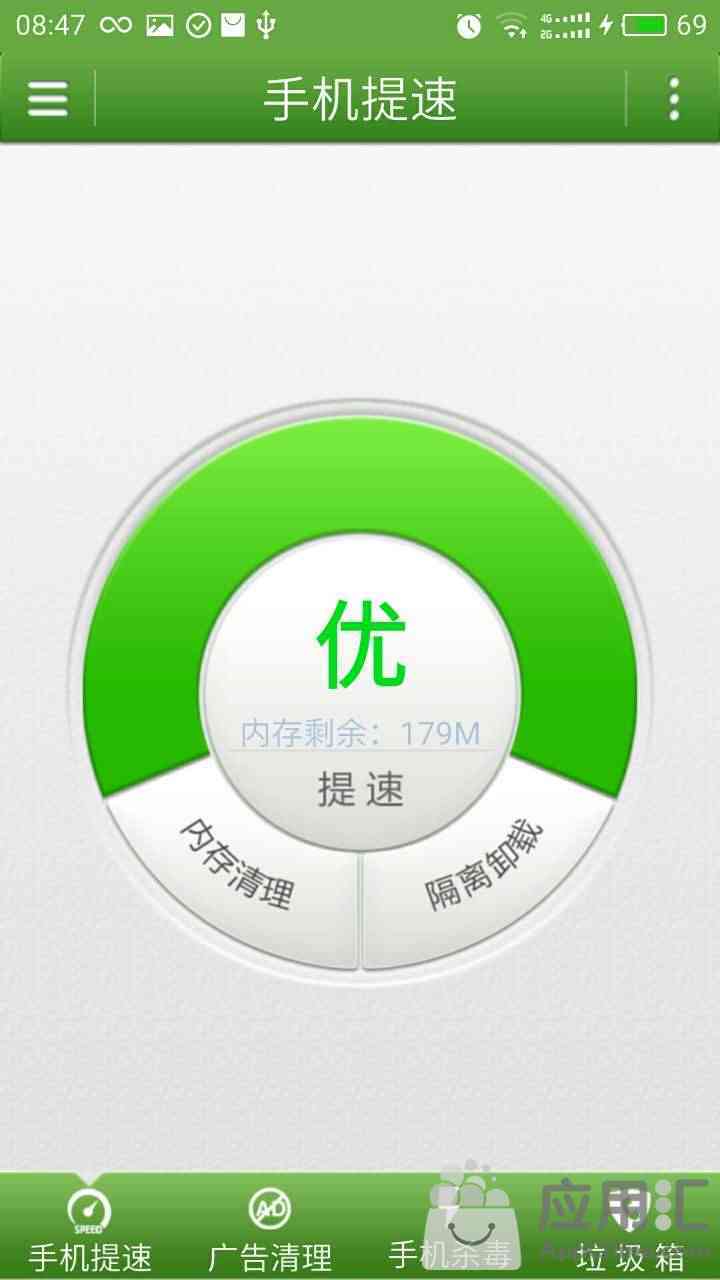Switch to the 垃圾箱 tab

(630, 1228)
